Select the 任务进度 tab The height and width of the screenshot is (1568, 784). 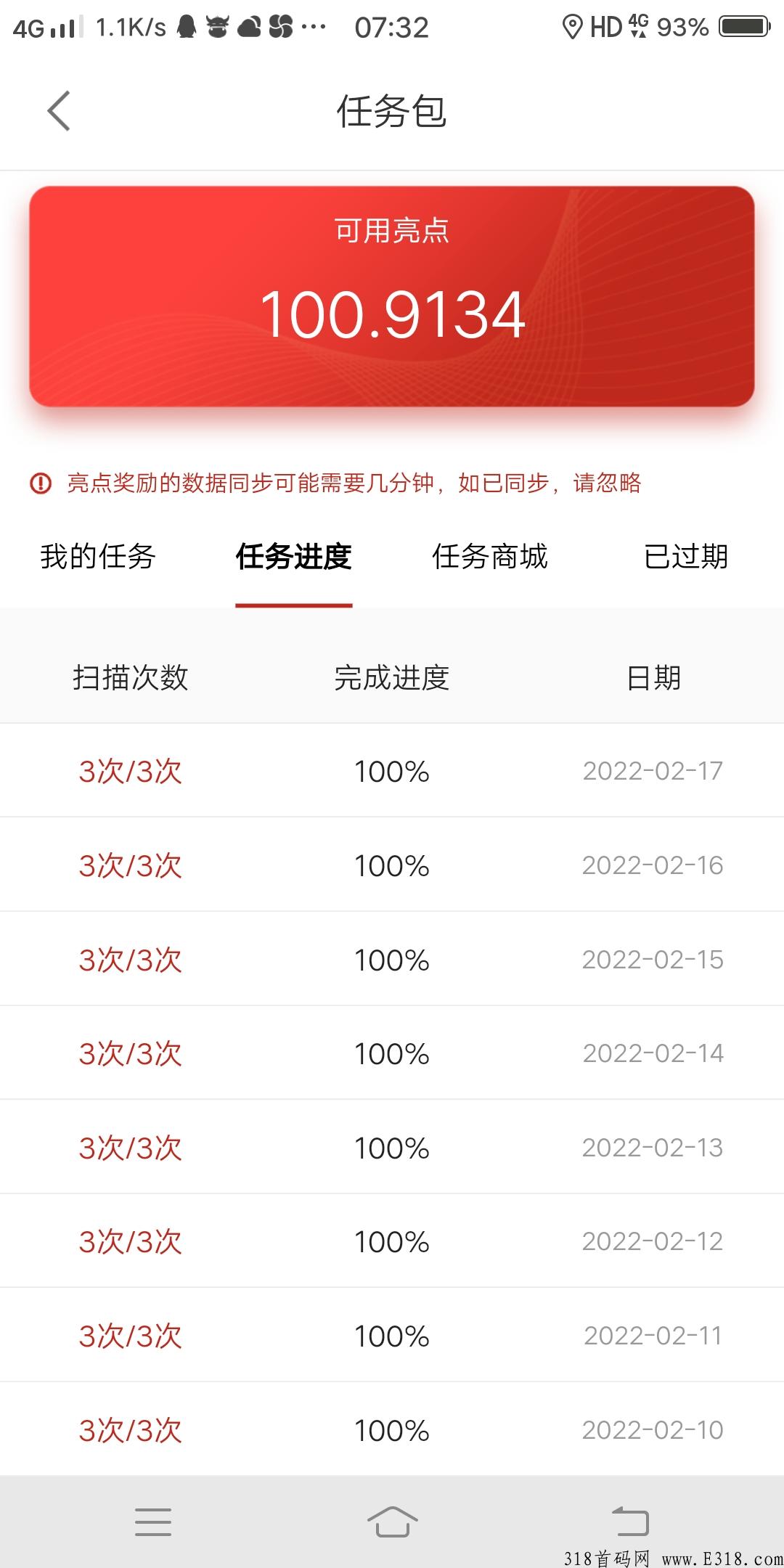pos(294,557)
